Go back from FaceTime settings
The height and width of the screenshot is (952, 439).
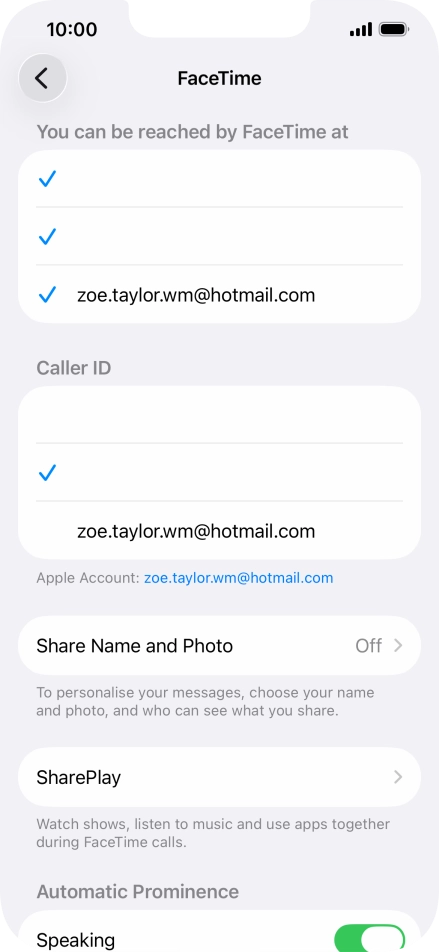point(42,78)
